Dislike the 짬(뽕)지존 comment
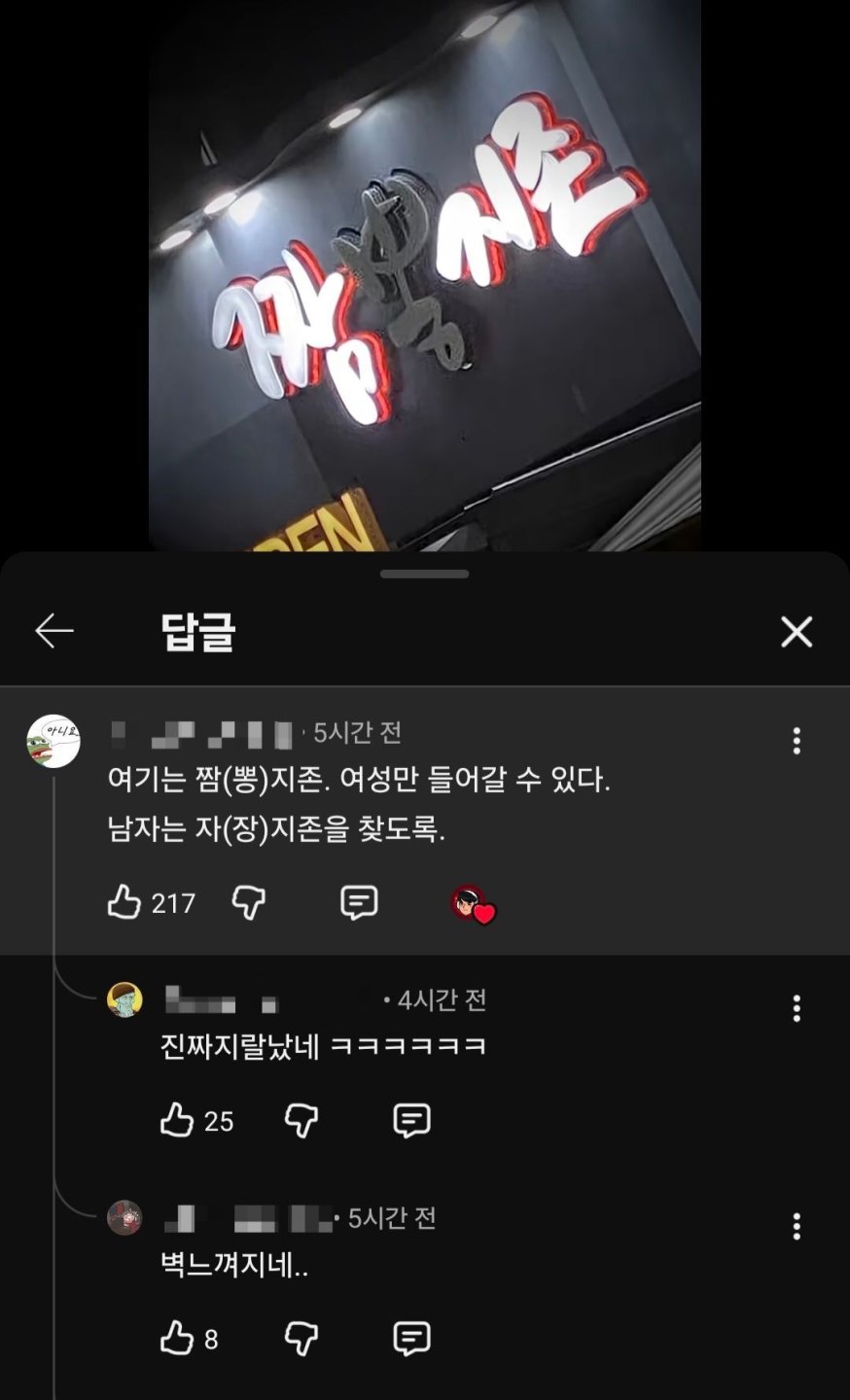850x1400 pixels. (249, 902)
